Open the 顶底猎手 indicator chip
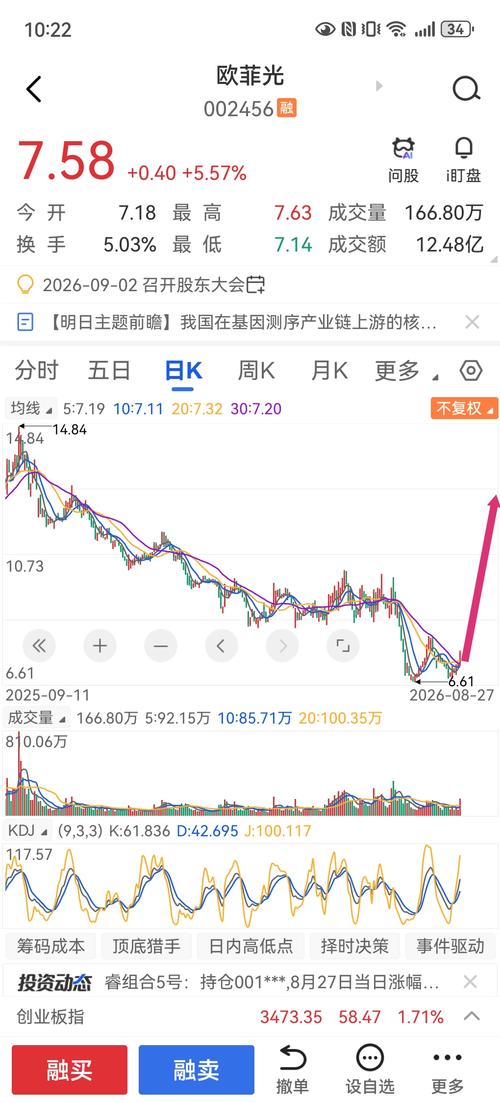 click(146, 946)
